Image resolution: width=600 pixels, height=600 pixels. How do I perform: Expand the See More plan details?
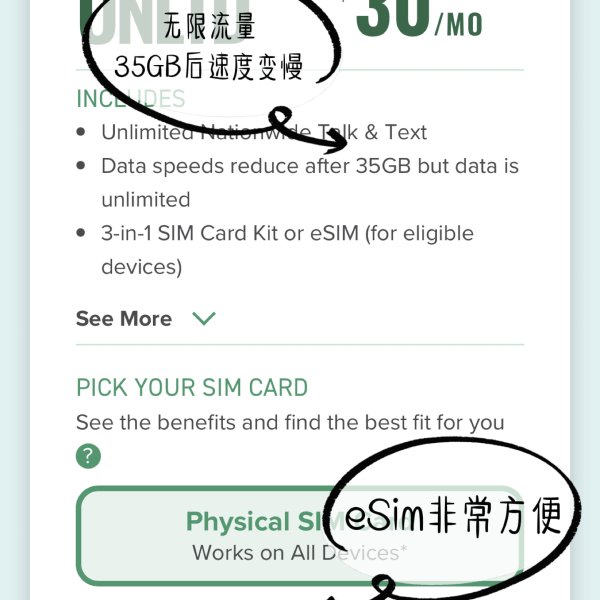coord(145,319)
